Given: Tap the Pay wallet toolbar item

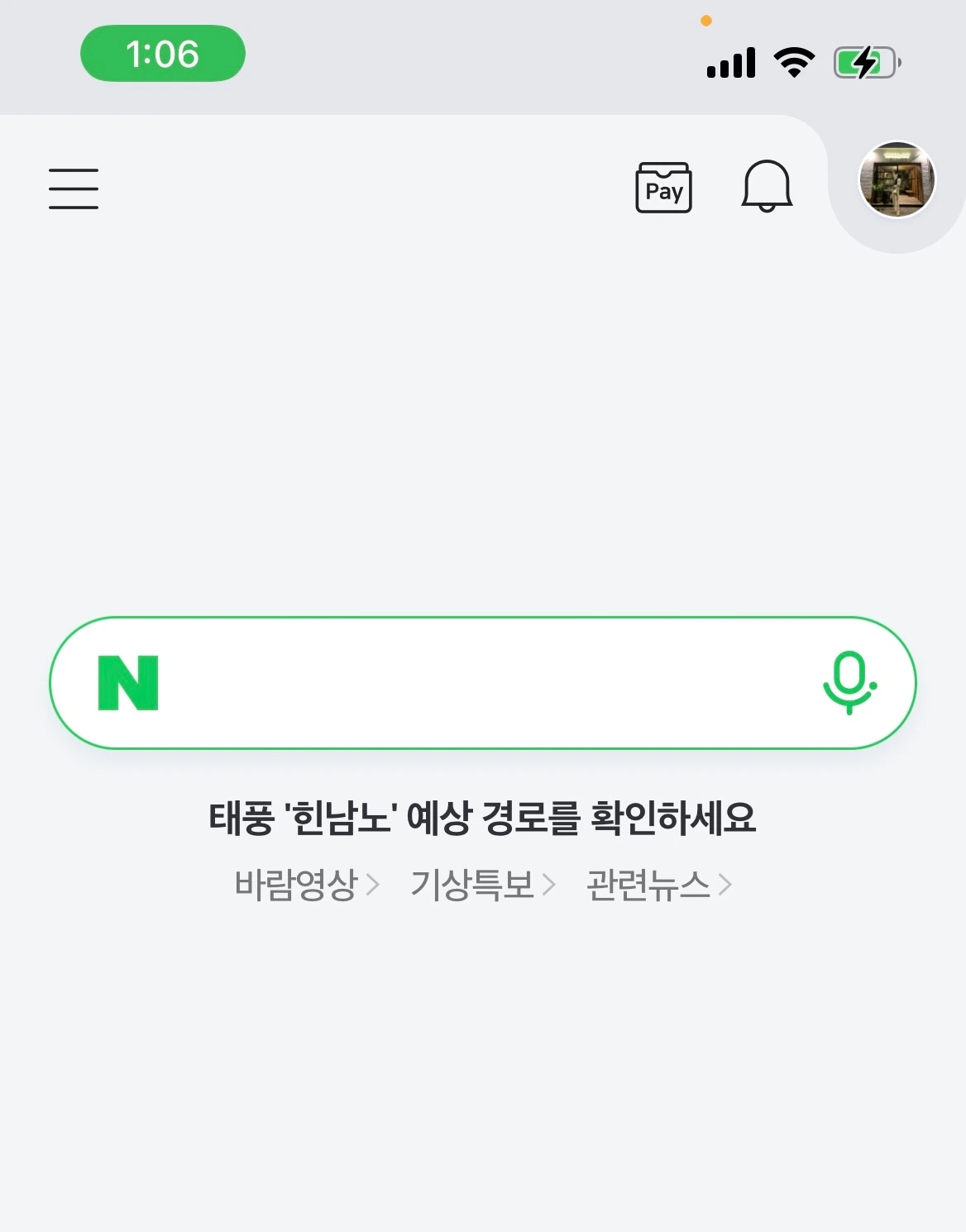Looking at the screenshot, I should pyautogui.click(x=664, y=189).
